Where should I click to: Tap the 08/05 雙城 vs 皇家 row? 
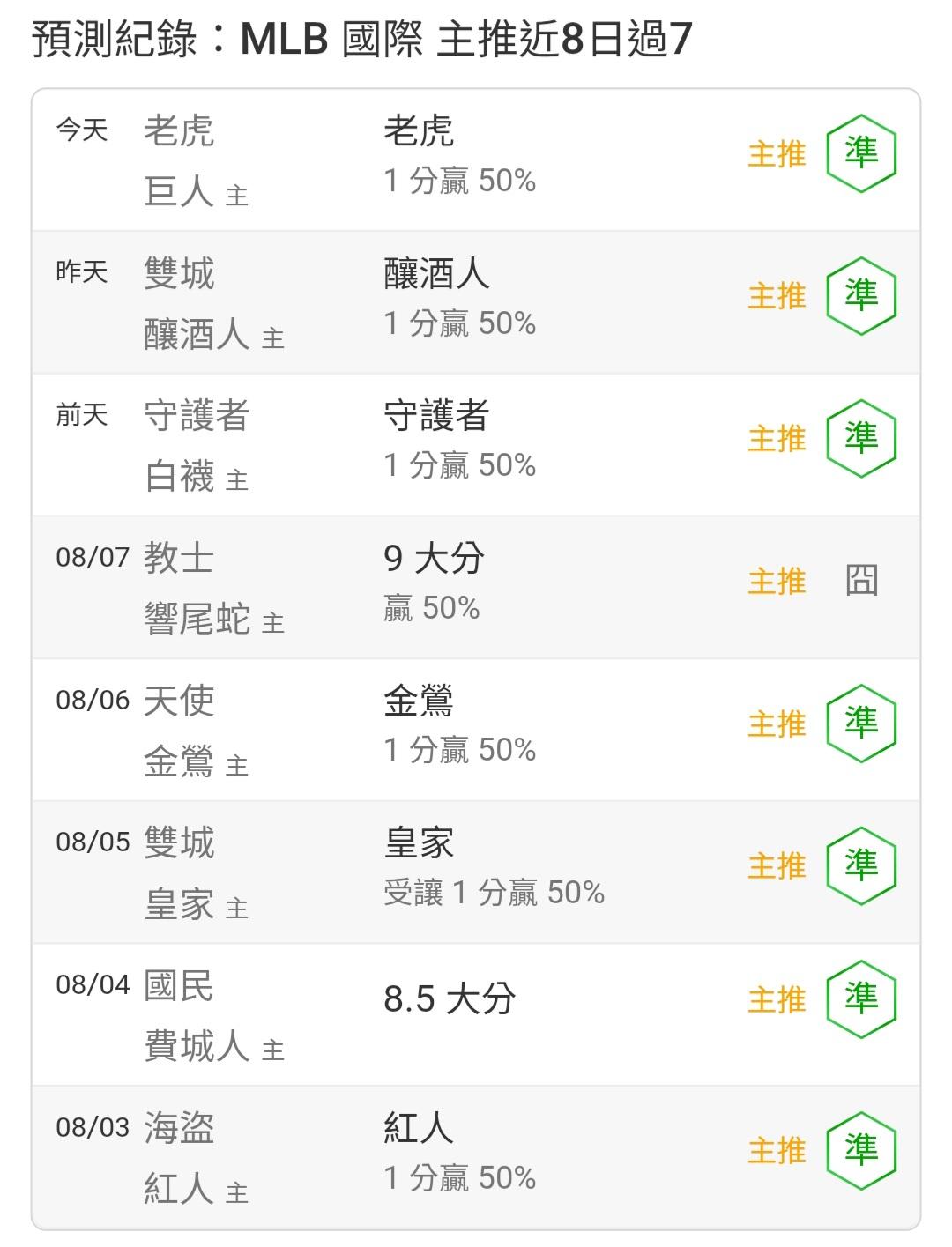(x=476, y=872)
